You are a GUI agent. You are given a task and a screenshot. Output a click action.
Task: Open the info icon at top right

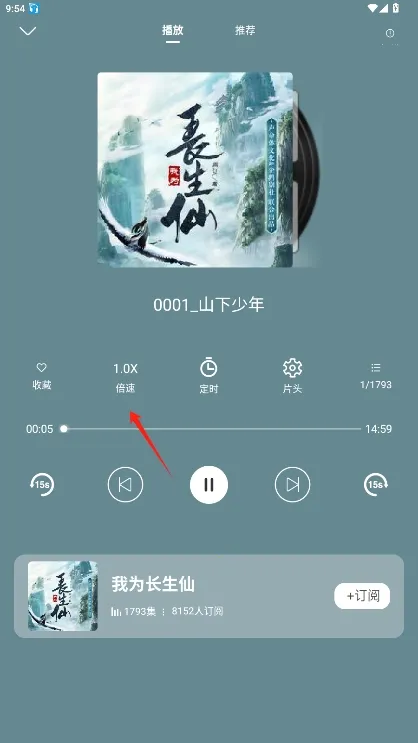coord(390,33)
